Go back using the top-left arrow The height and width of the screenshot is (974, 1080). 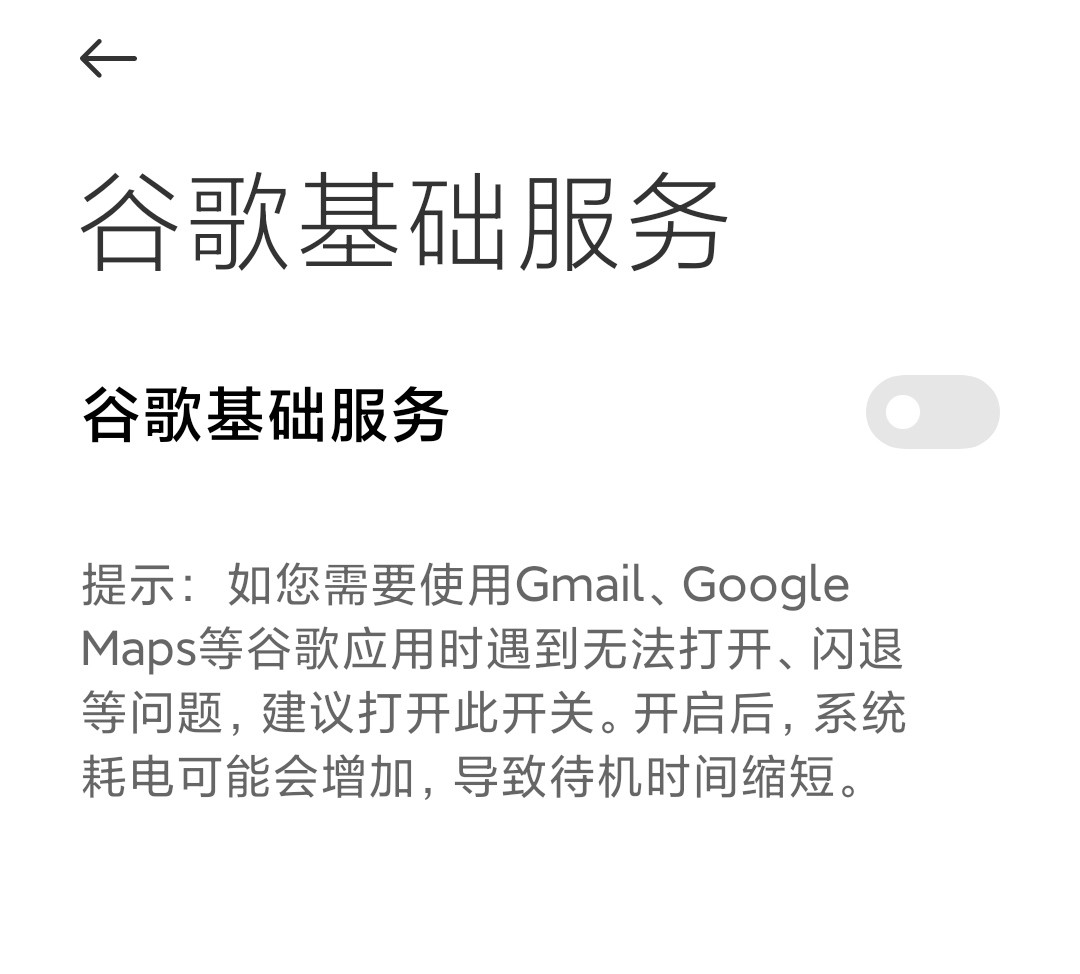[x=108, y=58]
